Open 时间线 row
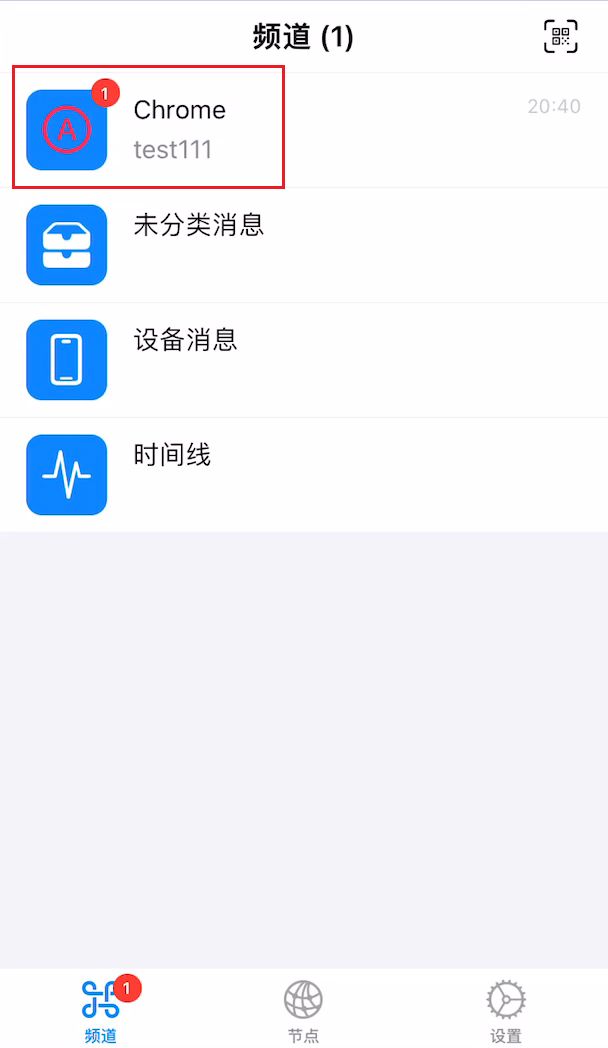608x1048 pixels. (x=304, y=475)
